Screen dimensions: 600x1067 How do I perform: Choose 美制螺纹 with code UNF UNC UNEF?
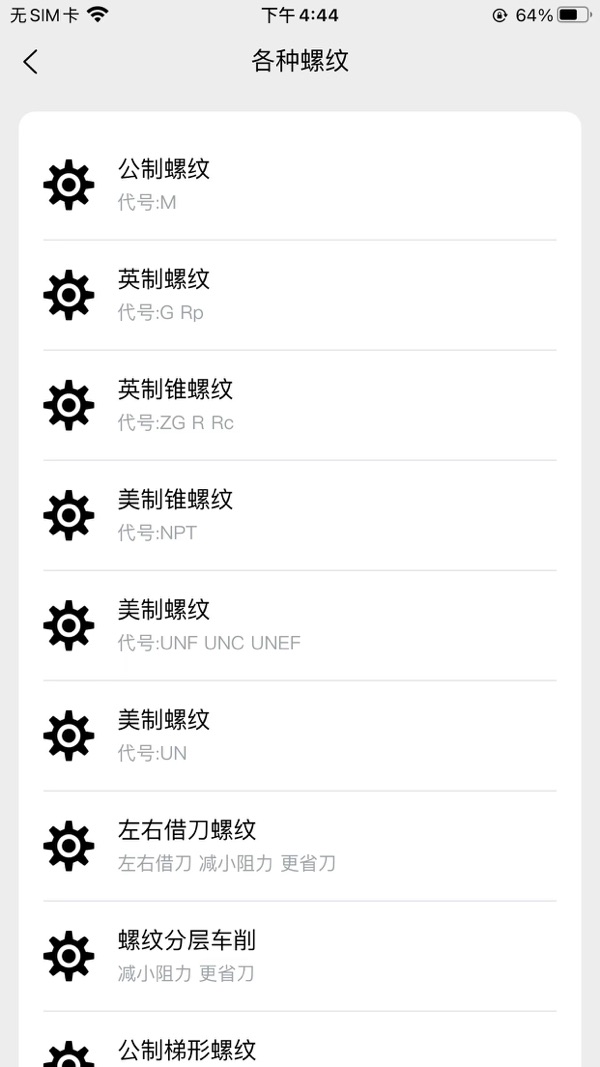coord(300,625)
